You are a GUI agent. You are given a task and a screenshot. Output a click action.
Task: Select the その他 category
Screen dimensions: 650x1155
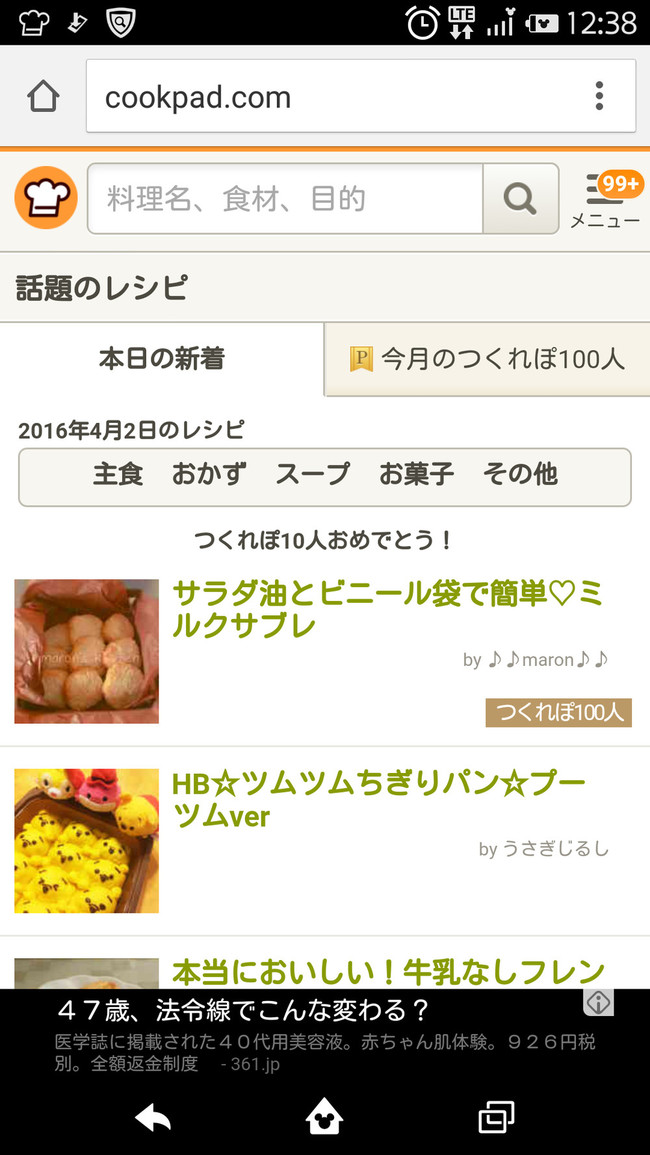pos(520,474)
